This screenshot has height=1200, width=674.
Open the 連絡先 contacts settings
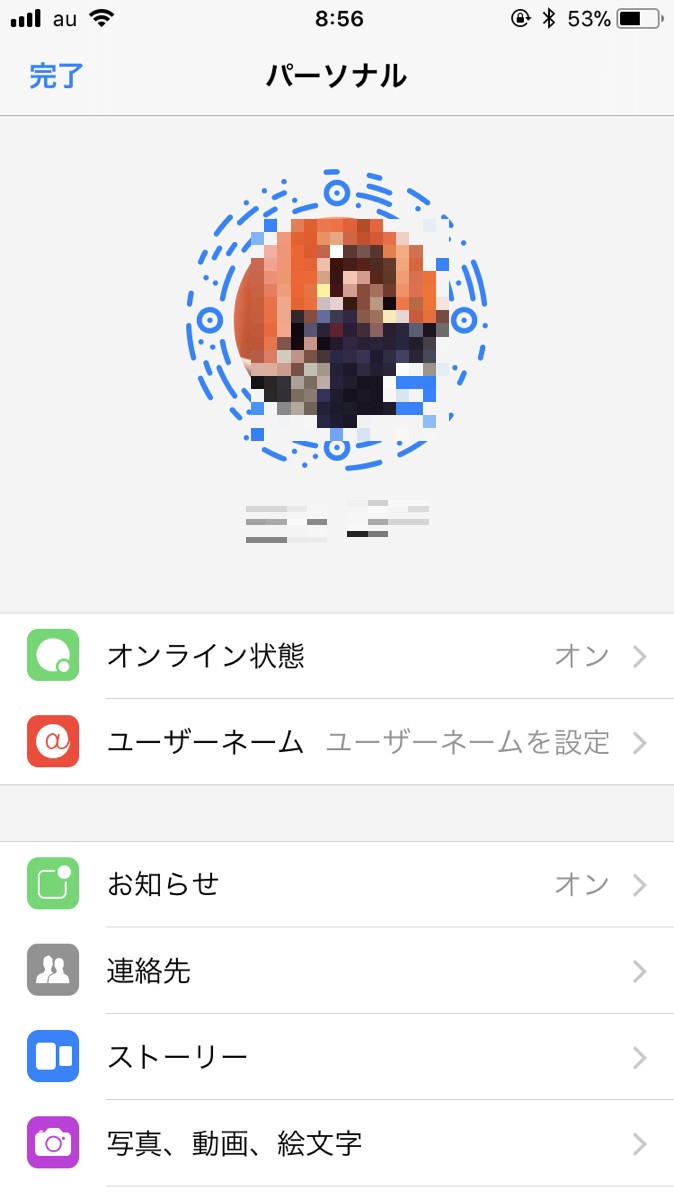click(337, 971)
